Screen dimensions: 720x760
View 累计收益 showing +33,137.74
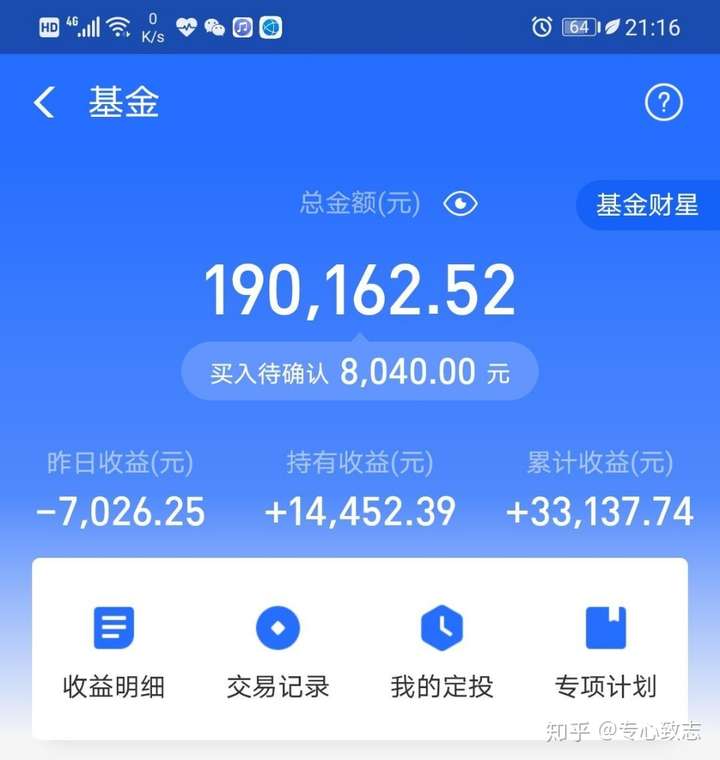point(598,512)
